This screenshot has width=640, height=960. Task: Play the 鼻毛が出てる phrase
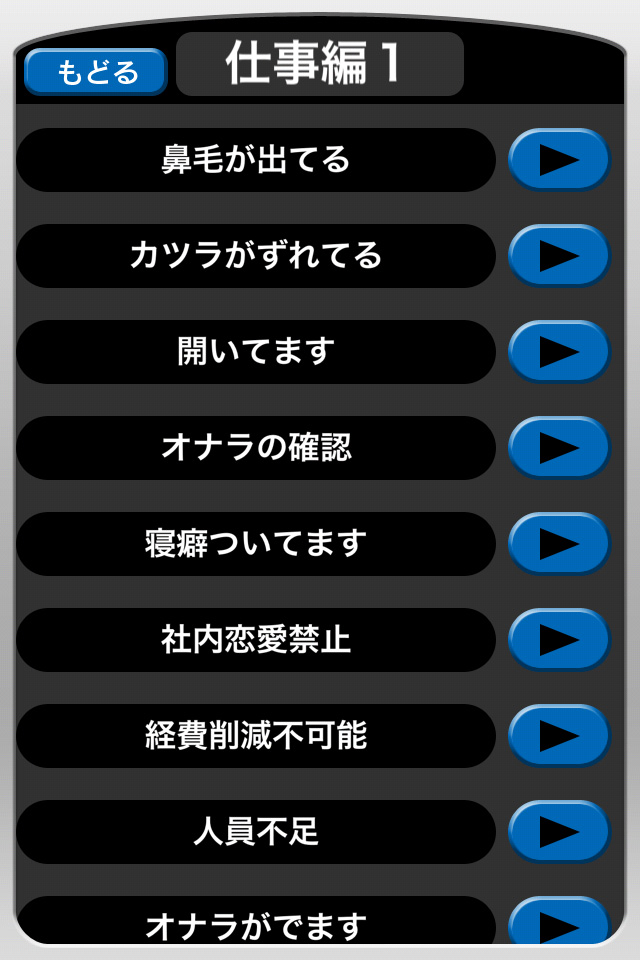coord(559,160)
